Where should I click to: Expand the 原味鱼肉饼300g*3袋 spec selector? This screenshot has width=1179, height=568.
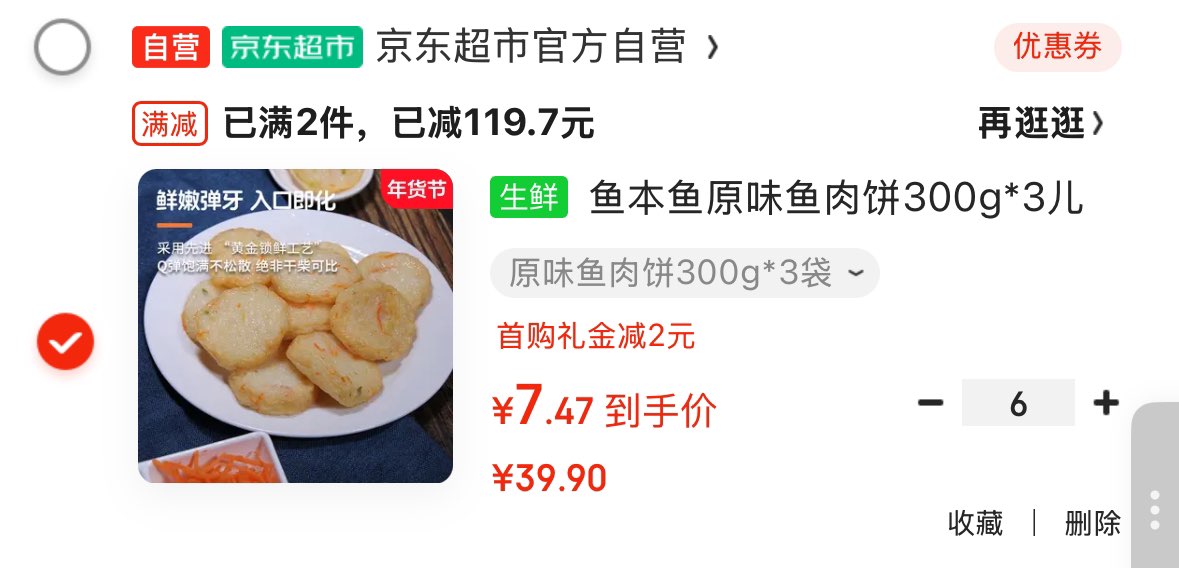(x=684, y=273)
